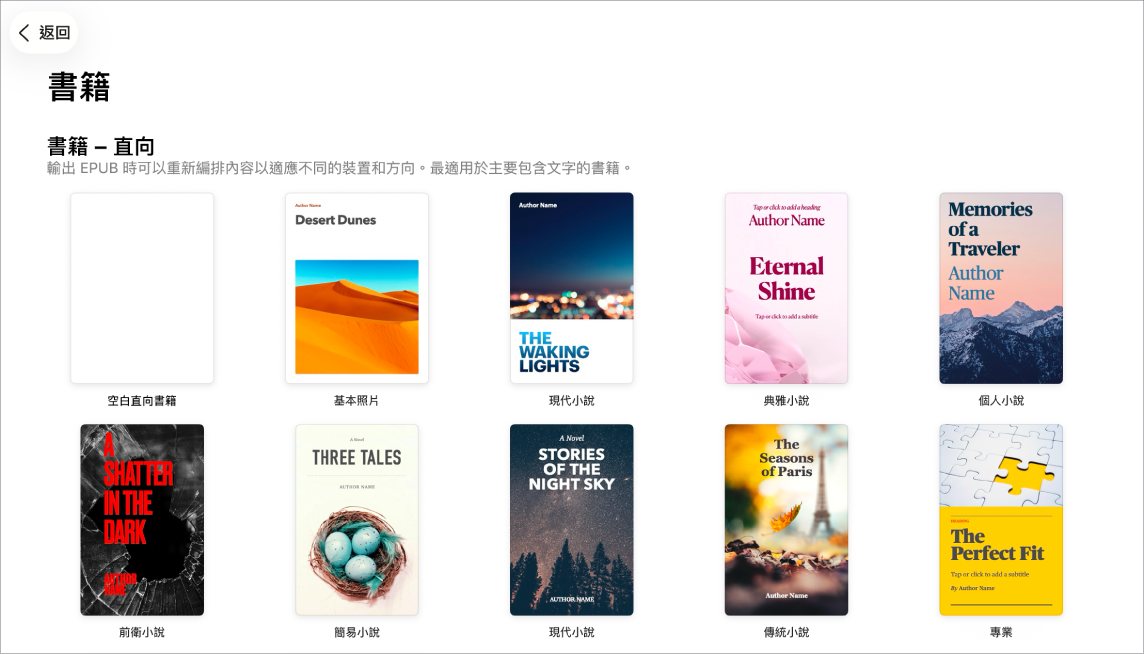Choose The Perfect Fit 專業 template
This screenshot has height=654, width=1144.
tap(1001, 520)
